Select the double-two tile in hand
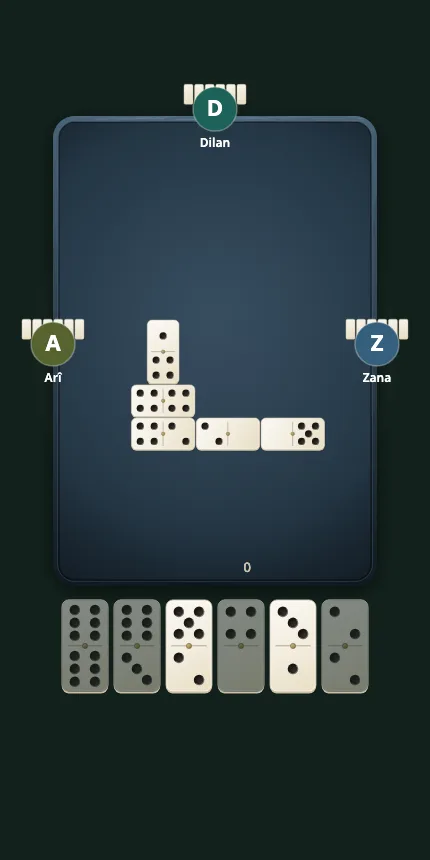The width and height of the screenshot is (430, 860). [345, 646]
